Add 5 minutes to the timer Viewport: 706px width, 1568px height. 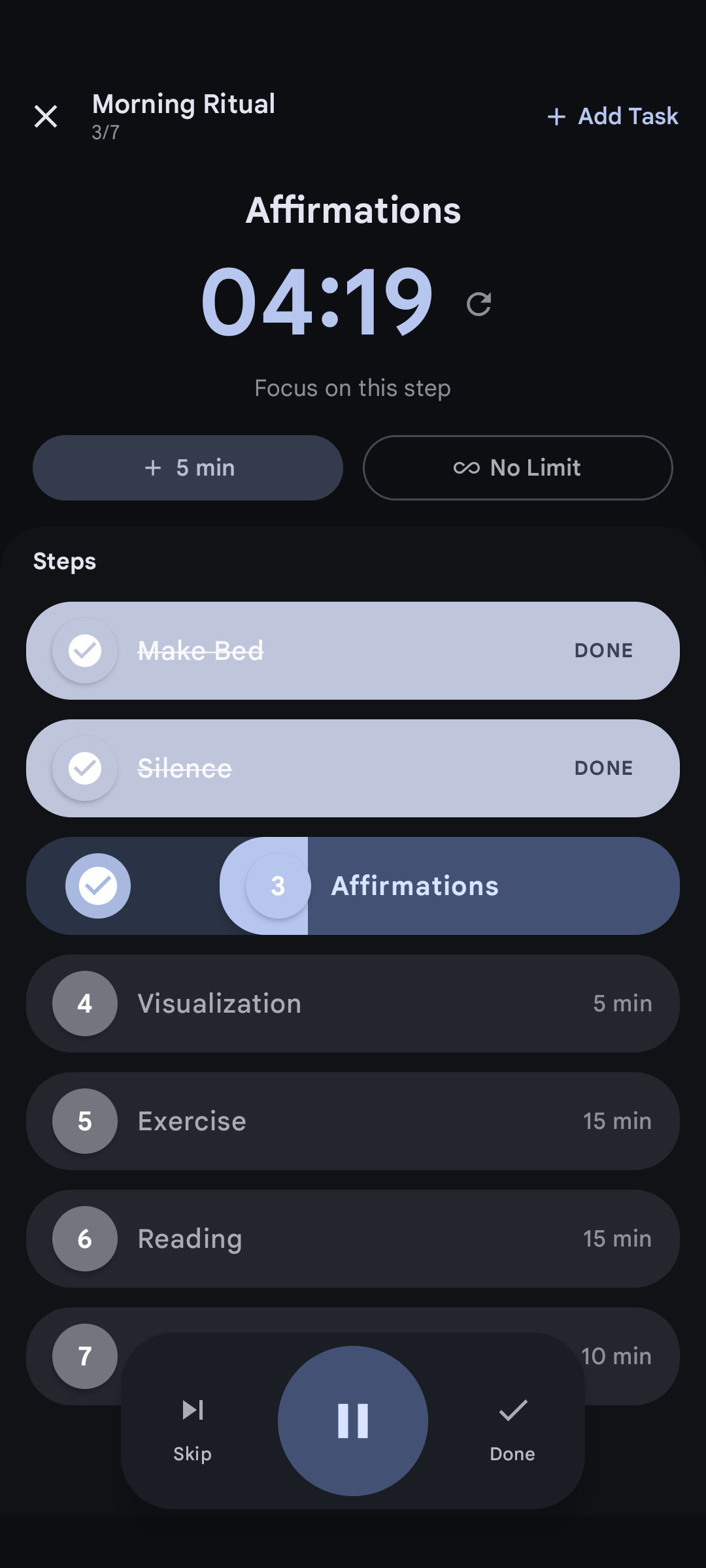(188, 468)
